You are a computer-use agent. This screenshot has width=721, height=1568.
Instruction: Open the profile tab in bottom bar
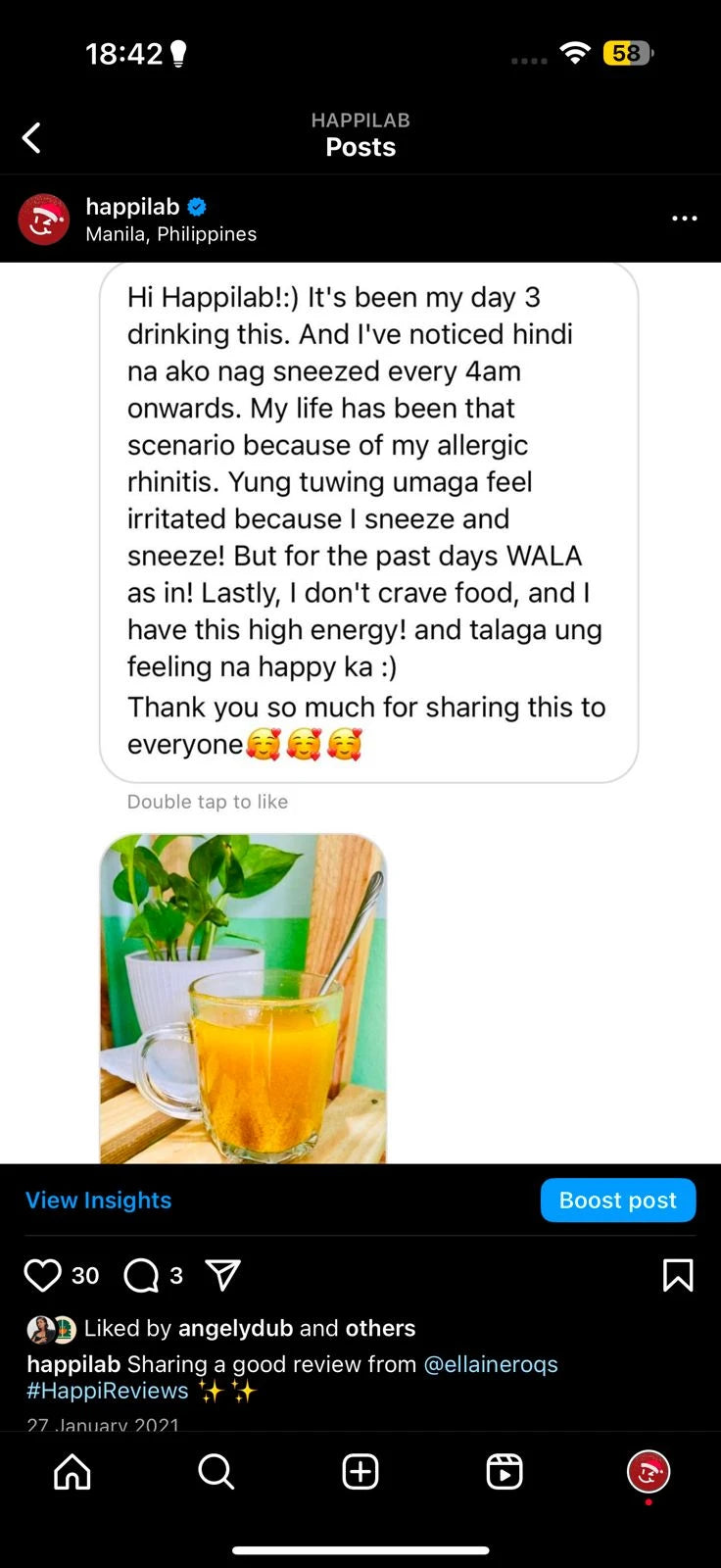[x=649, y=1472]
